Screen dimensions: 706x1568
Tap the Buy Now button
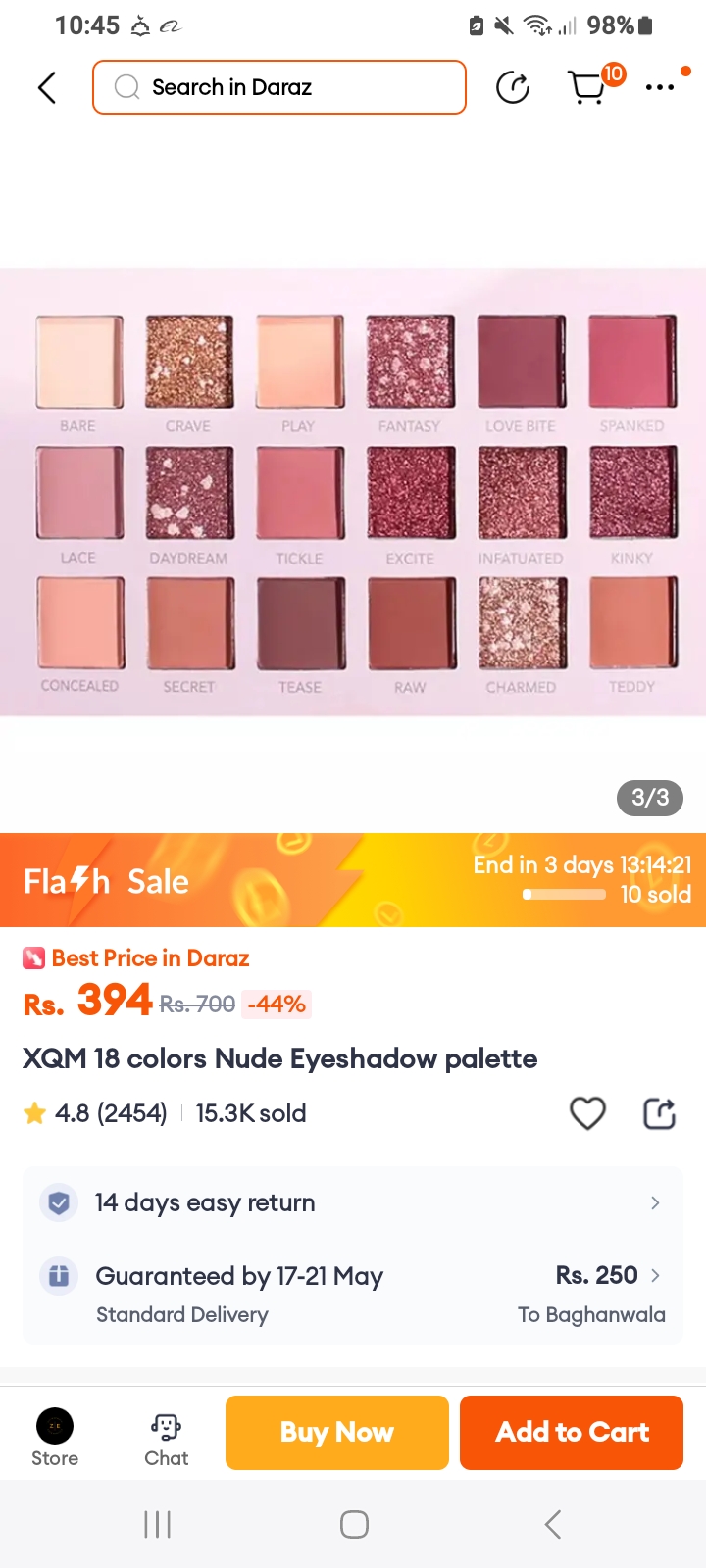336,1432
